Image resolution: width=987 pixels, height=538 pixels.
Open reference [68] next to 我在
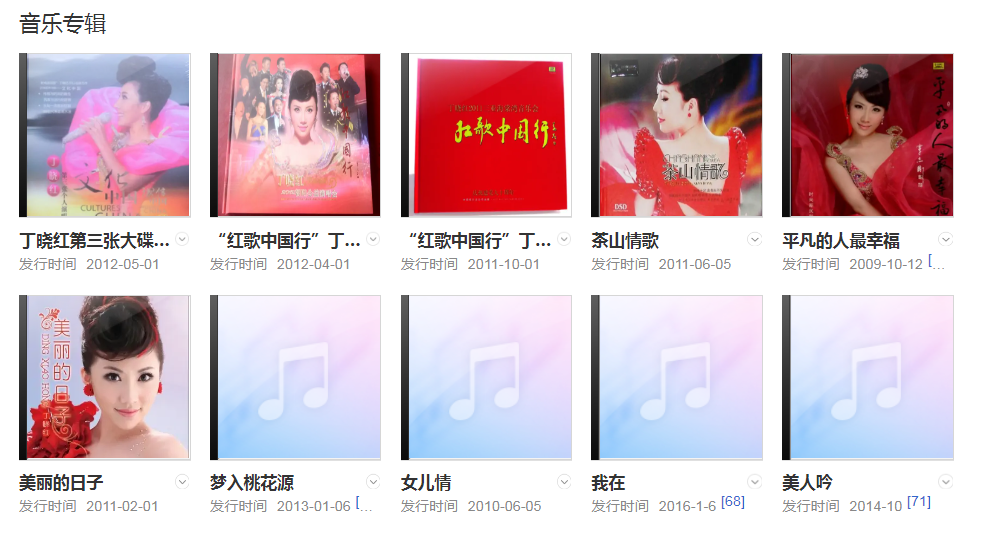[x=733, y=501]
